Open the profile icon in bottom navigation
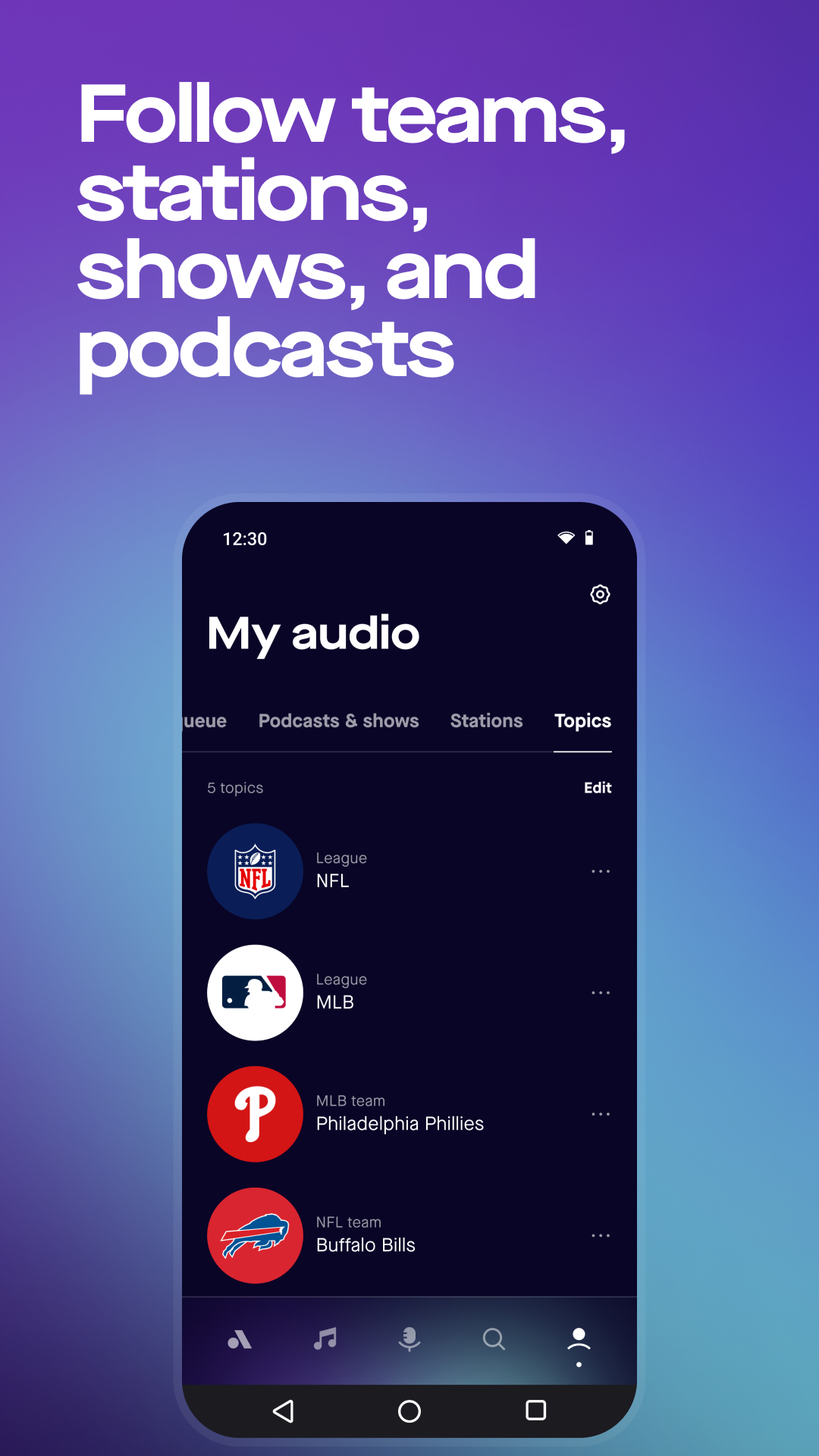 pos(579,1339)
